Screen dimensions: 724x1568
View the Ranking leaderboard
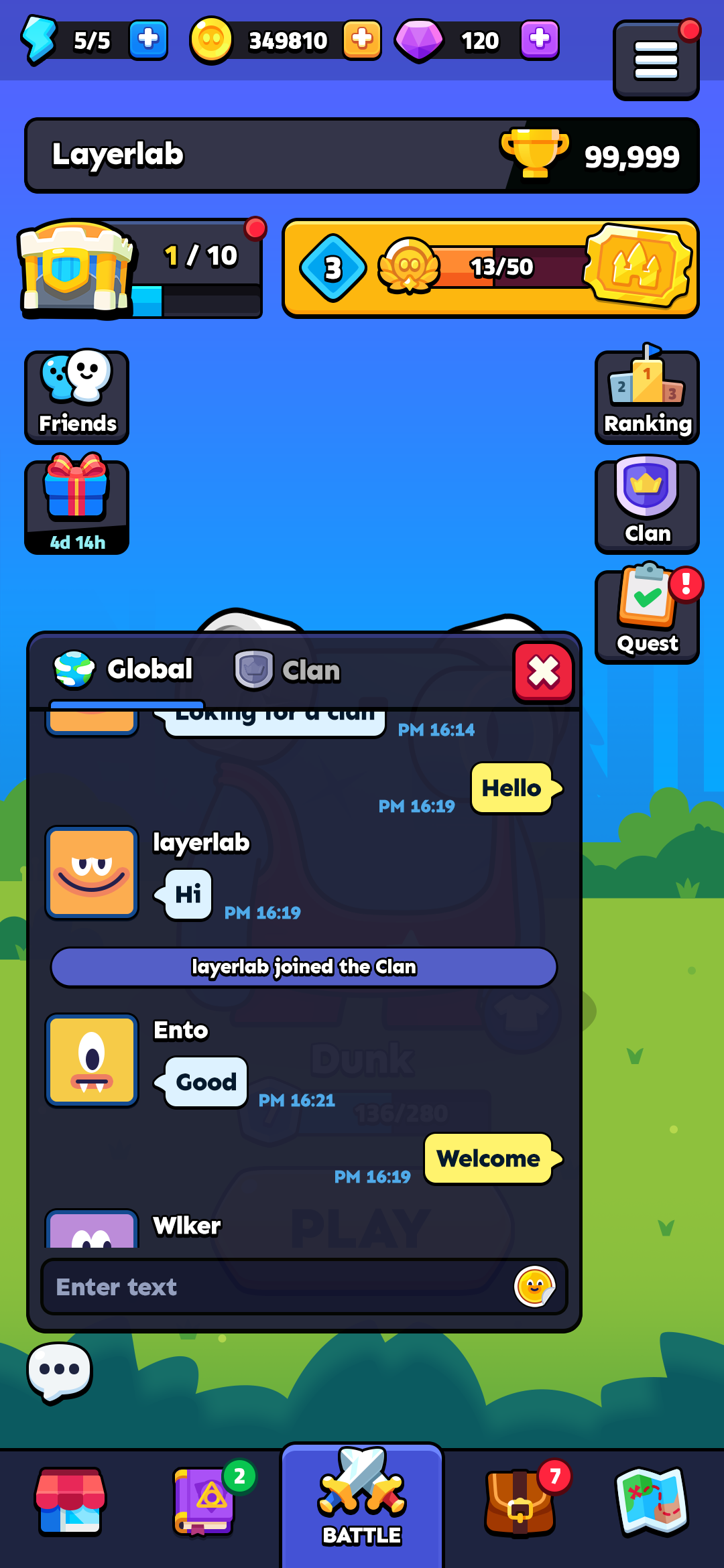647,397
